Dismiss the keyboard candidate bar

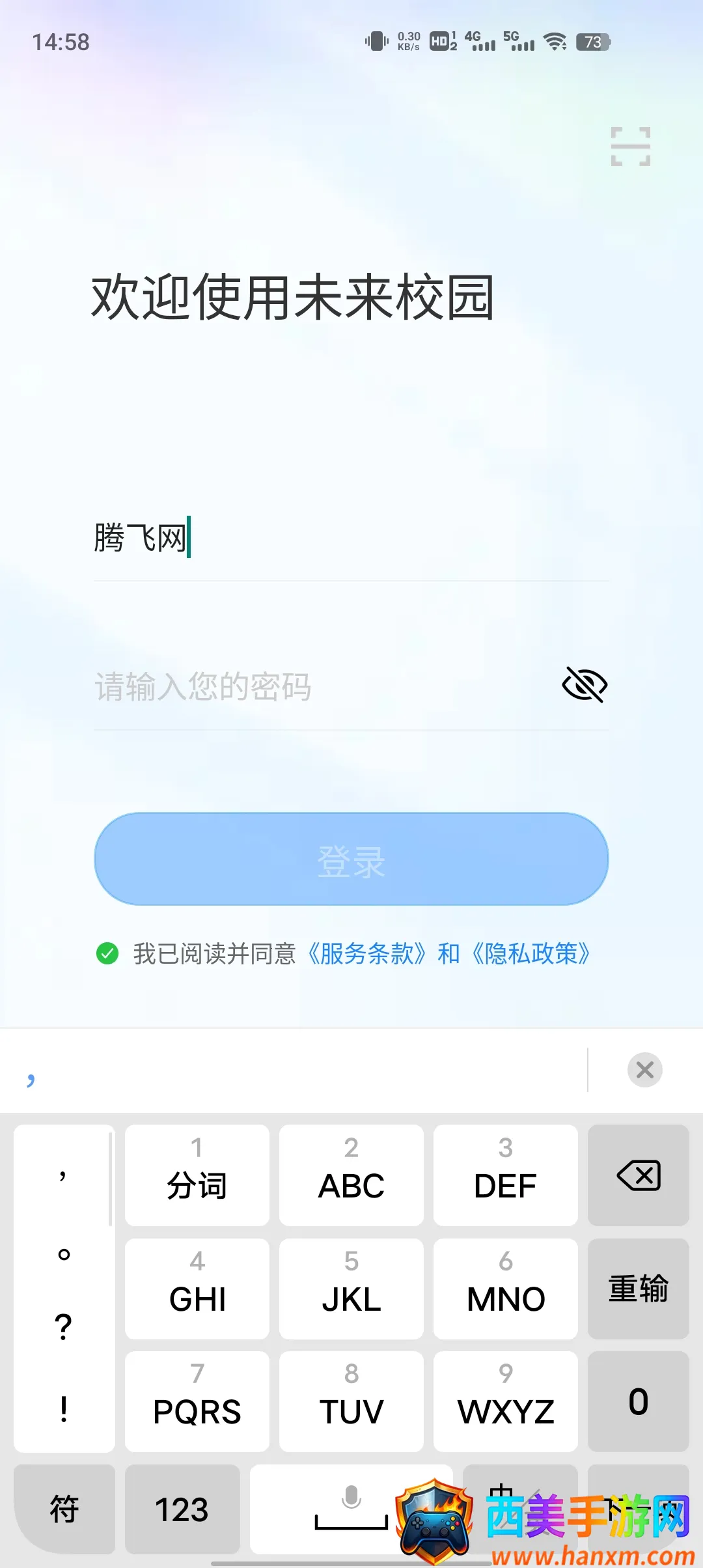click(644, 1069)
